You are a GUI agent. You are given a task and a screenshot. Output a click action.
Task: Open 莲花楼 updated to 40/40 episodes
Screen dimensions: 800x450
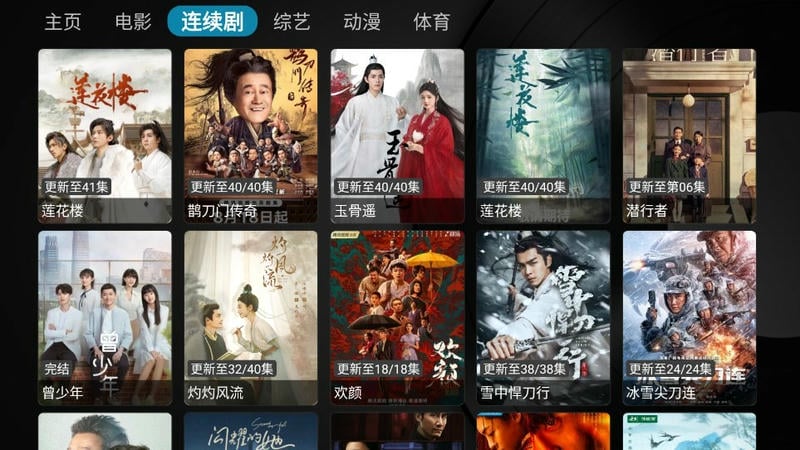coord(543,135)
